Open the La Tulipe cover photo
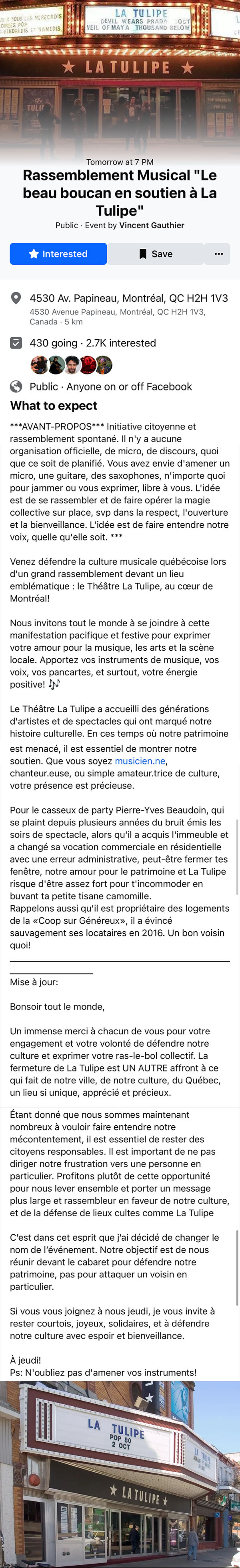 pos(120,76)
